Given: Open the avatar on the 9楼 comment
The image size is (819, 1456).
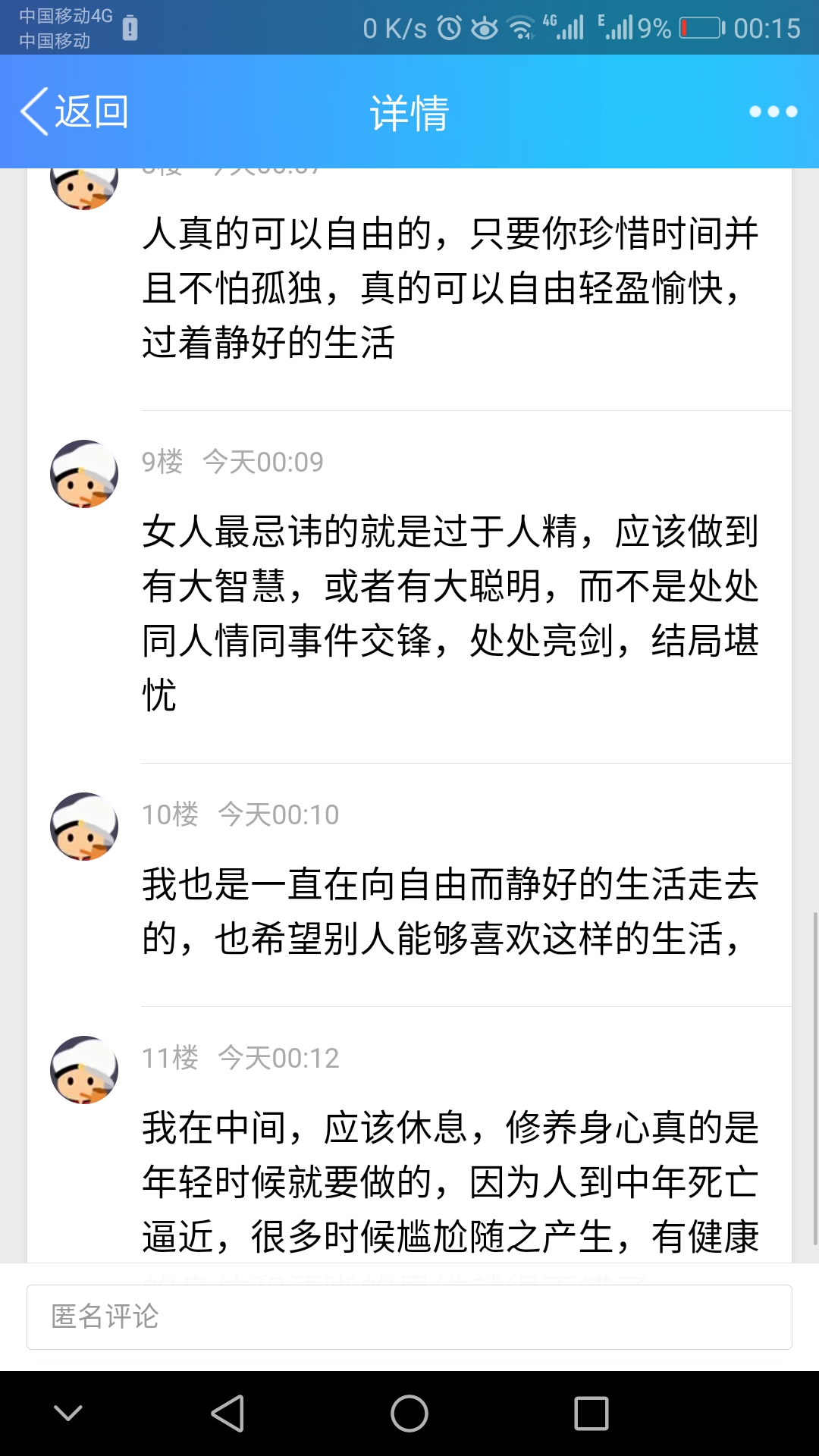Looking at the screenshot, I should pyautogui.click(x=84, y=474).
